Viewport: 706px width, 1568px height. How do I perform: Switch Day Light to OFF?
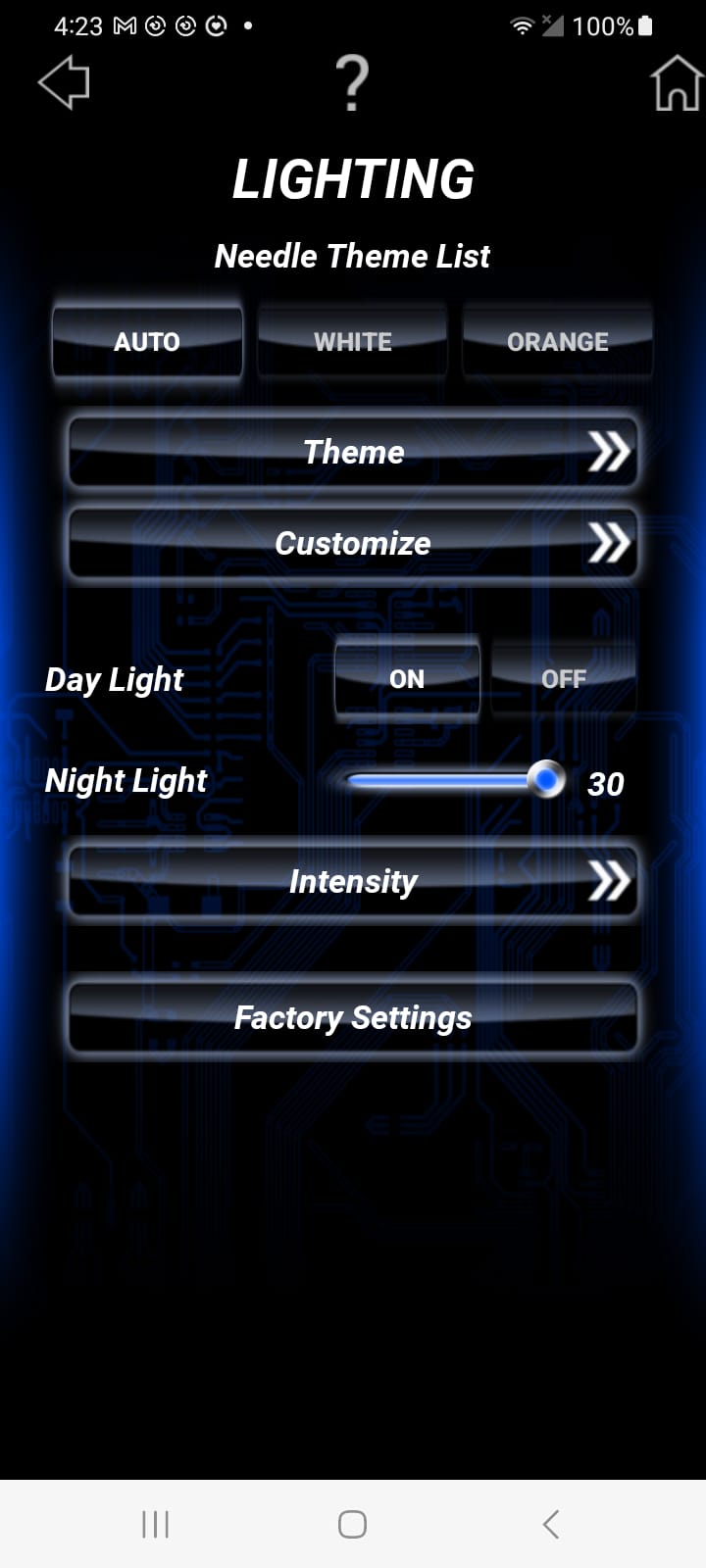tap(563, 678)
